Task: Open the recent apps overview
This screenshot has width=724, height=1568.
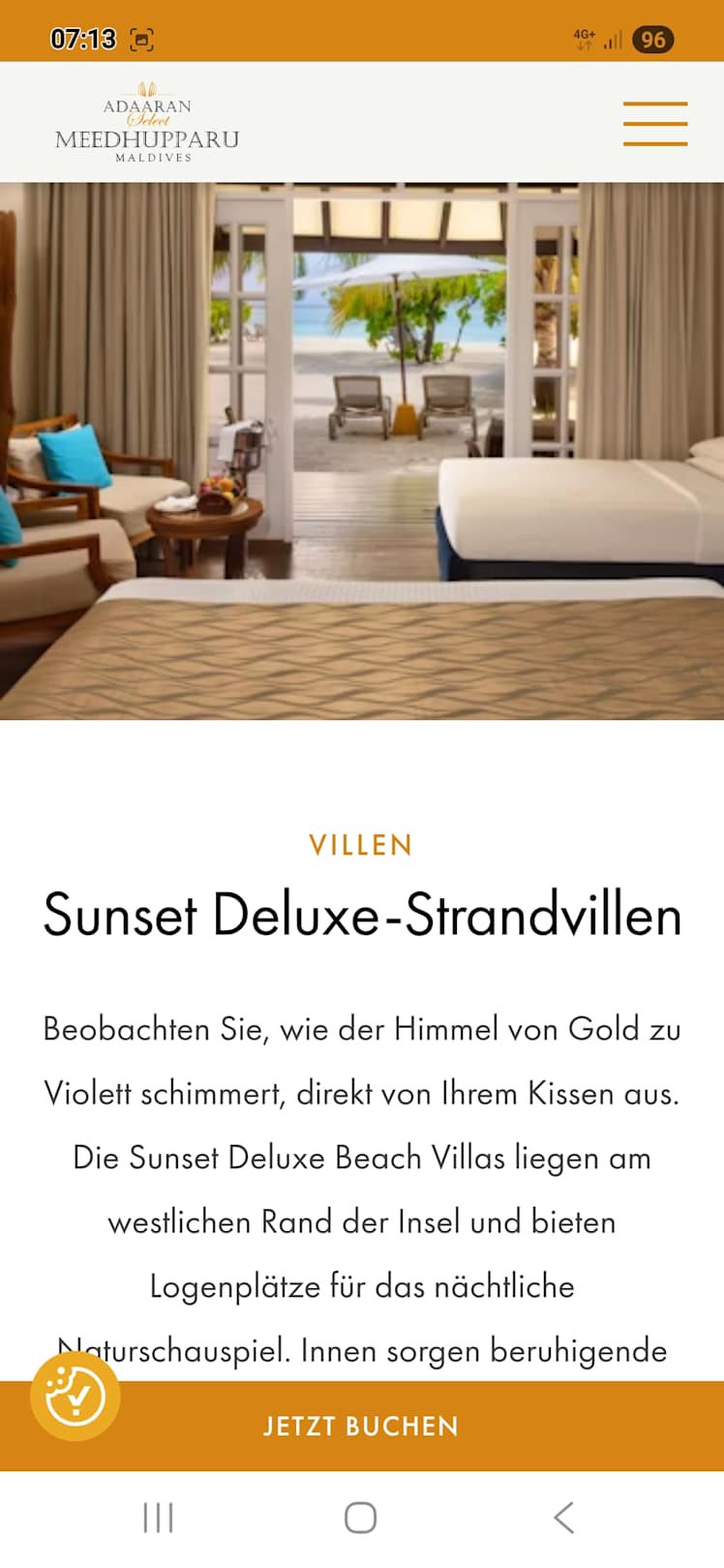Action: click(x=158, y=1517)
